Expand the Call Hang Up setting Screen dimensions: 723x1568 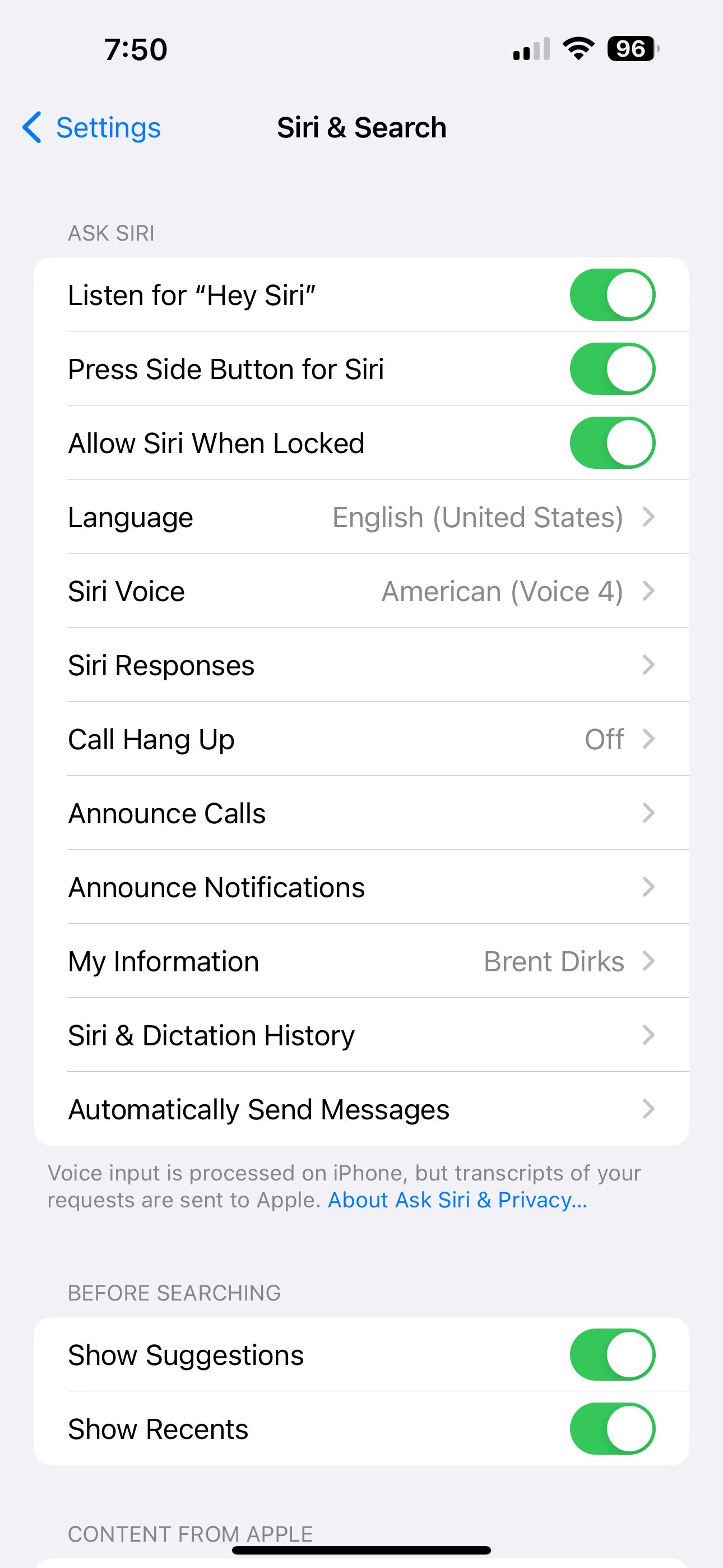click(361, 739)
